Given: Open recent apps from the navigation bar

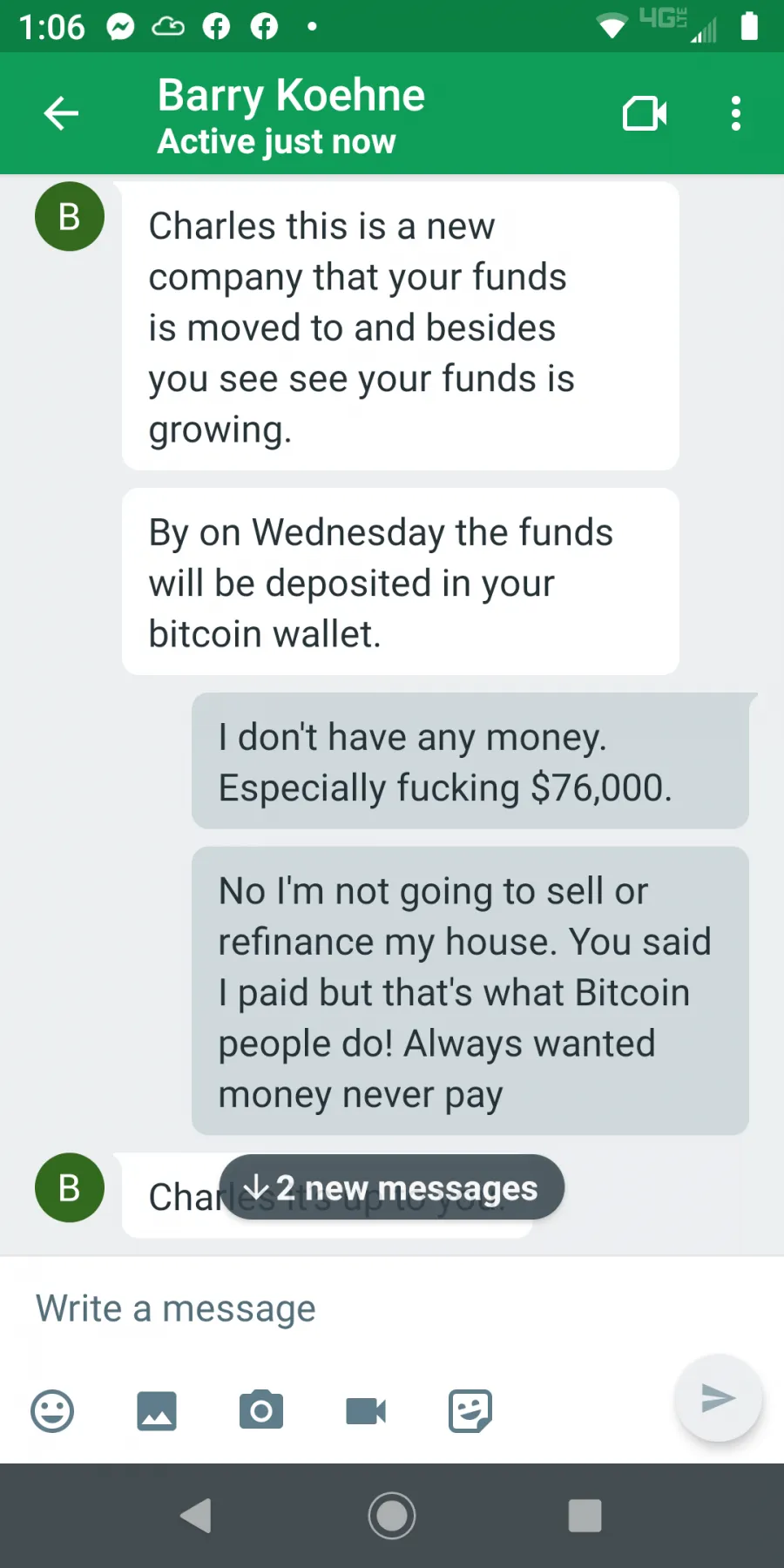Looking at the screenshot, I should [x=585, y=1516].
